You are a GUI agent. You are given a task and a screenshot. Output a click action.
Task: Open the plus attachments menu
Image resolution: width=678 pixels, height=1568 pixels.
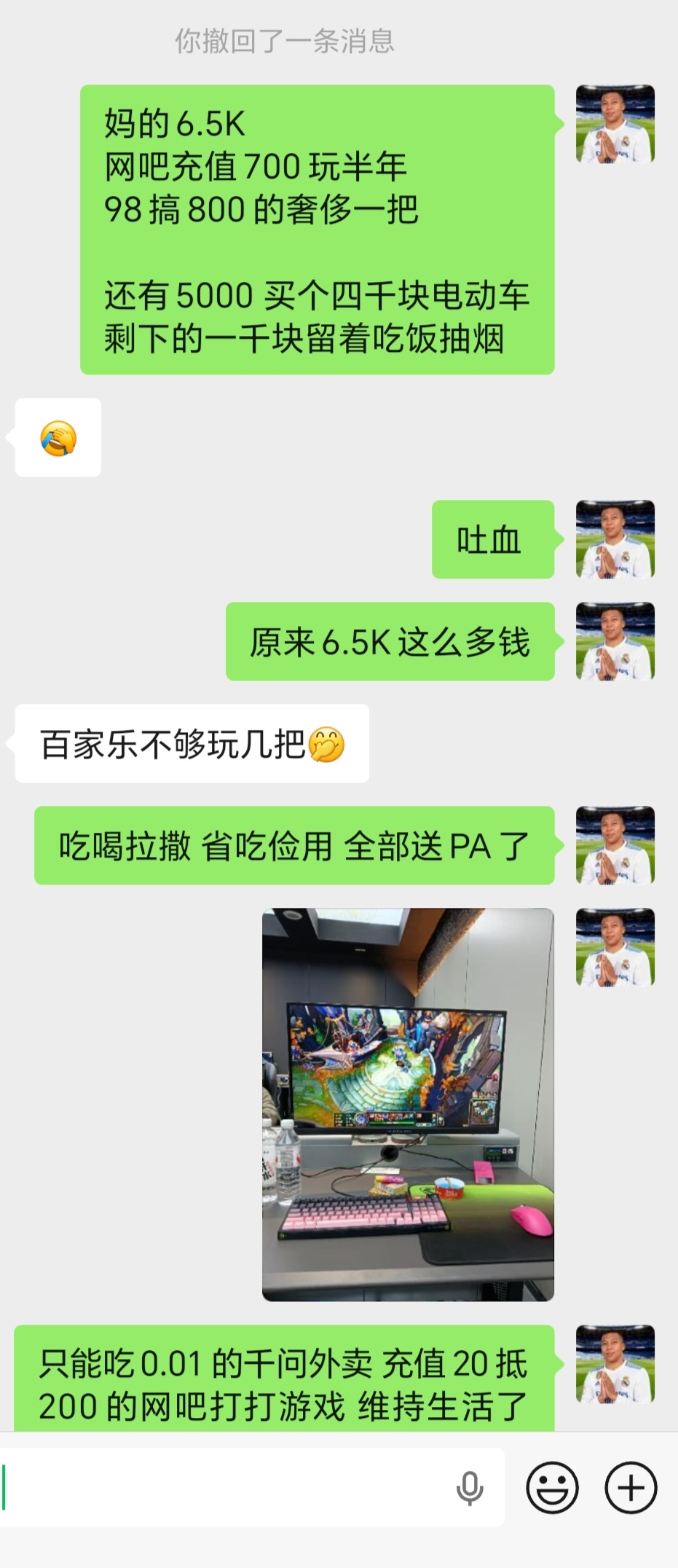pyautogui.click(x=631, y=1488)
